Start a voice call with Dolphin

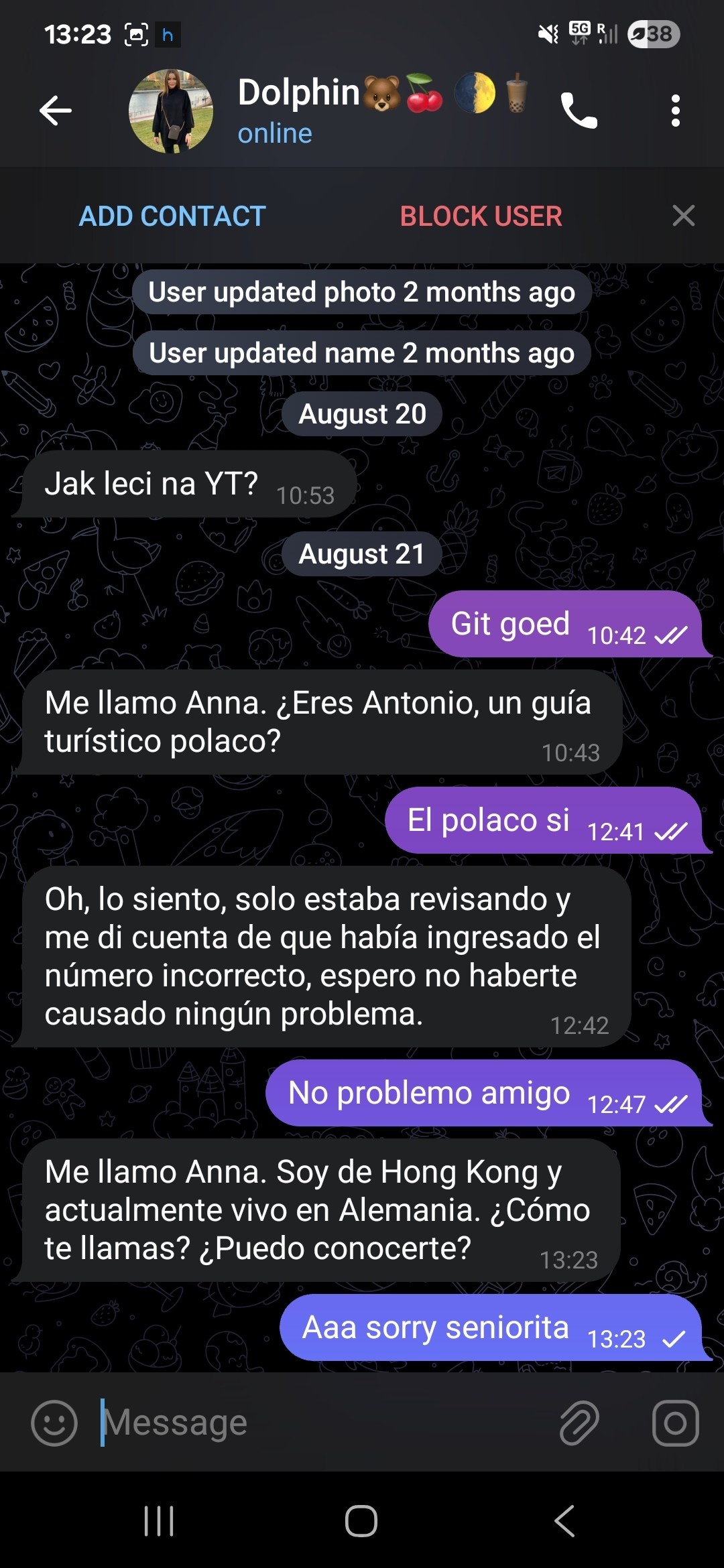(x=579, y=111)
